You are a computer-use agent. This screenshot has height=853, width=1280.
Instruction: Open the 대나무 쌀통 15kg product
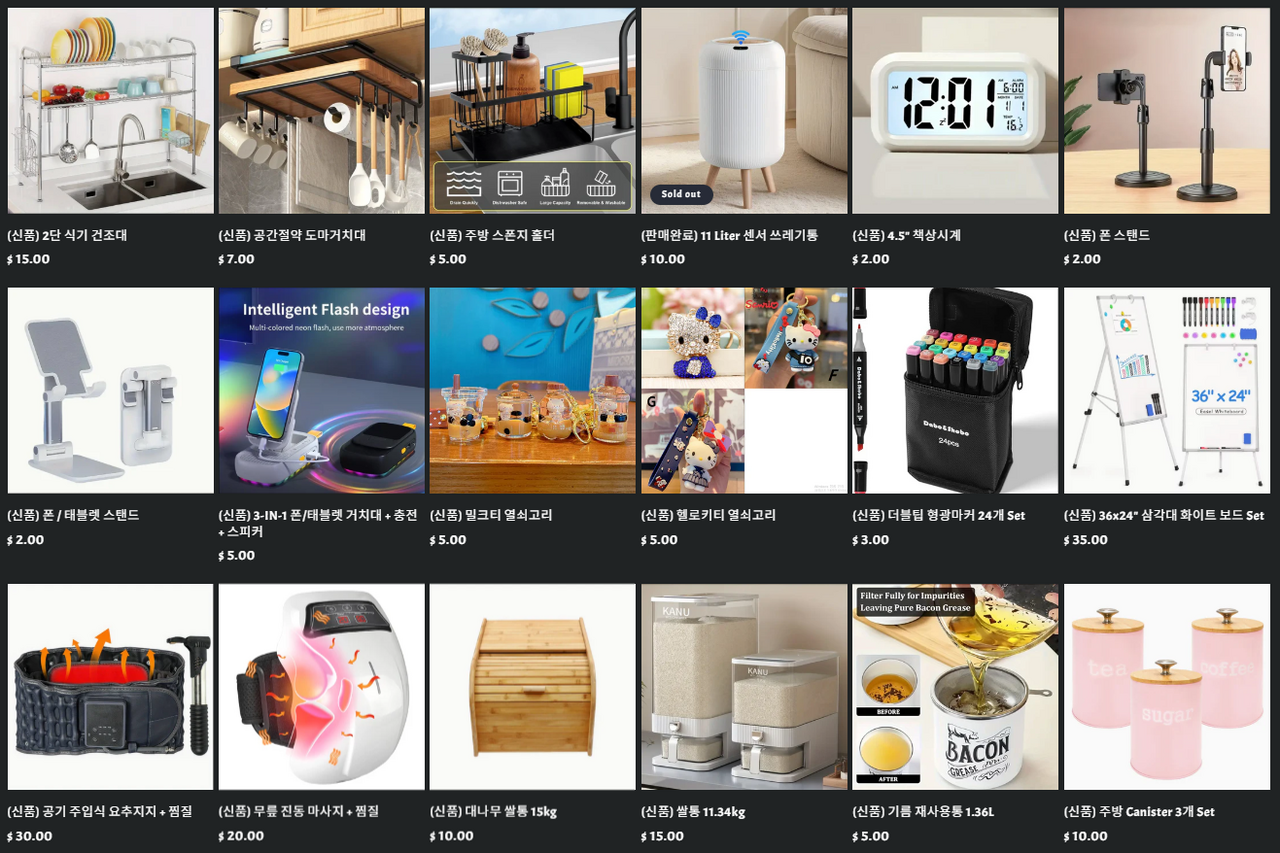[532, 687]
